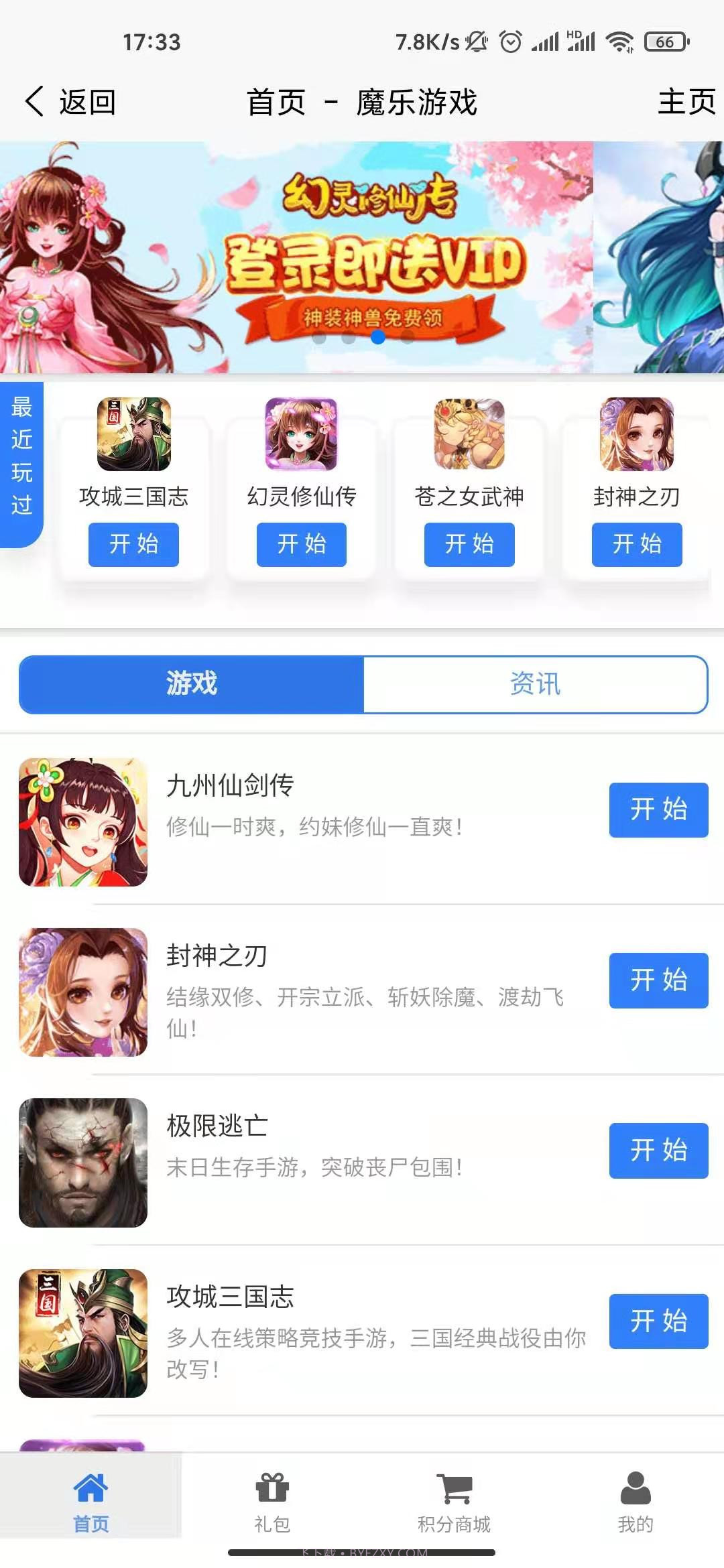Open the 主页 link at top right
724x1568 pixels.
[x=686, y=102]
